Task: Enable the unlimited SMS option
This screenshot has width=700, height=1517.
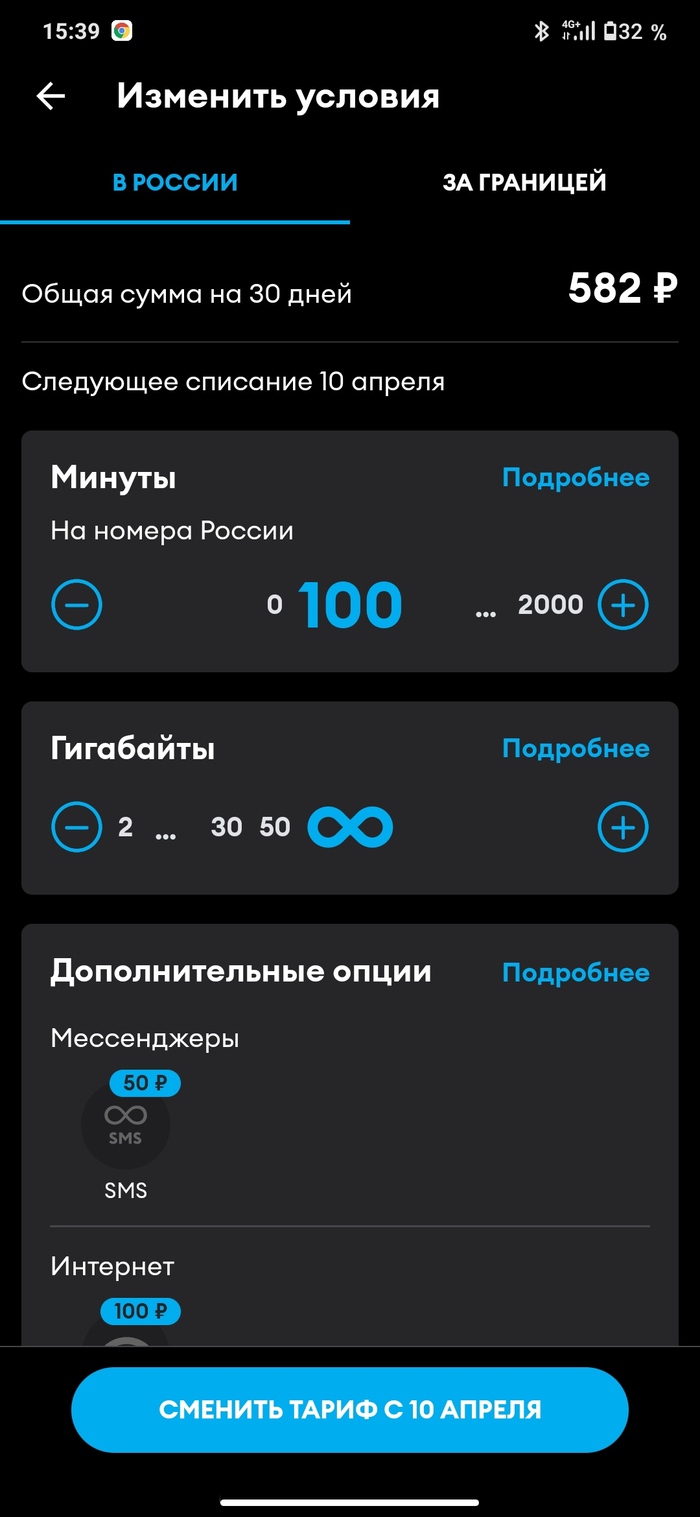Action: (126, 1125)
